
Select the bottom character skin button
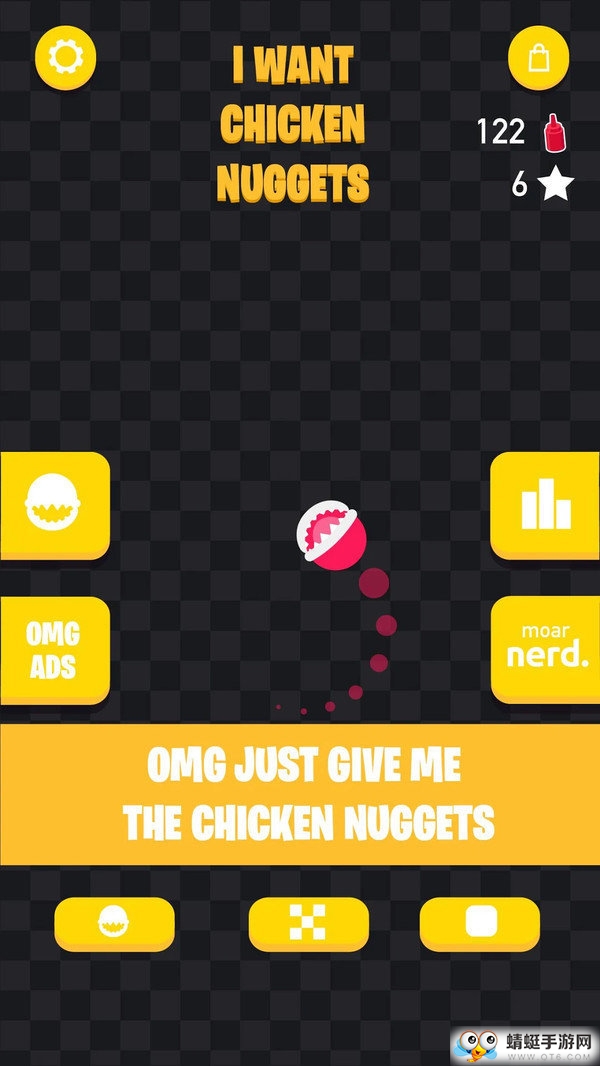pos(114,922)
